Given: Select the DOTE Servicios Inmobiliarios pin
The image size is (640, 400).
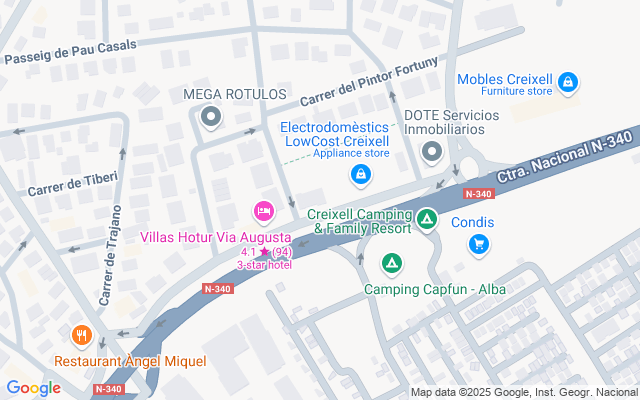Looking at the screenshot, I should 432,152.
